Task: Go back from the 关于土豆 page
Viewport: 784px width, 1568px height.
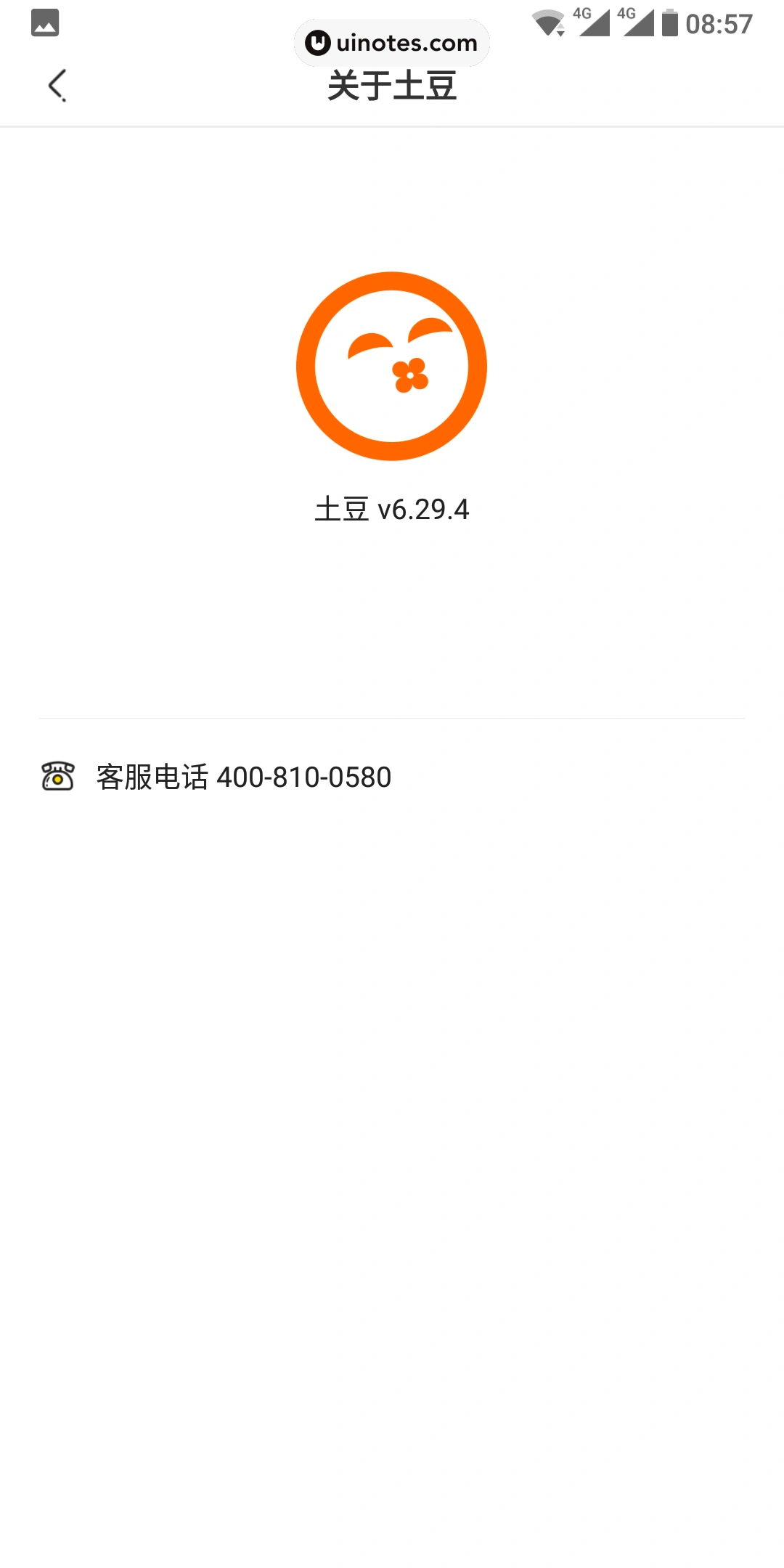Action: pos(57,86)
